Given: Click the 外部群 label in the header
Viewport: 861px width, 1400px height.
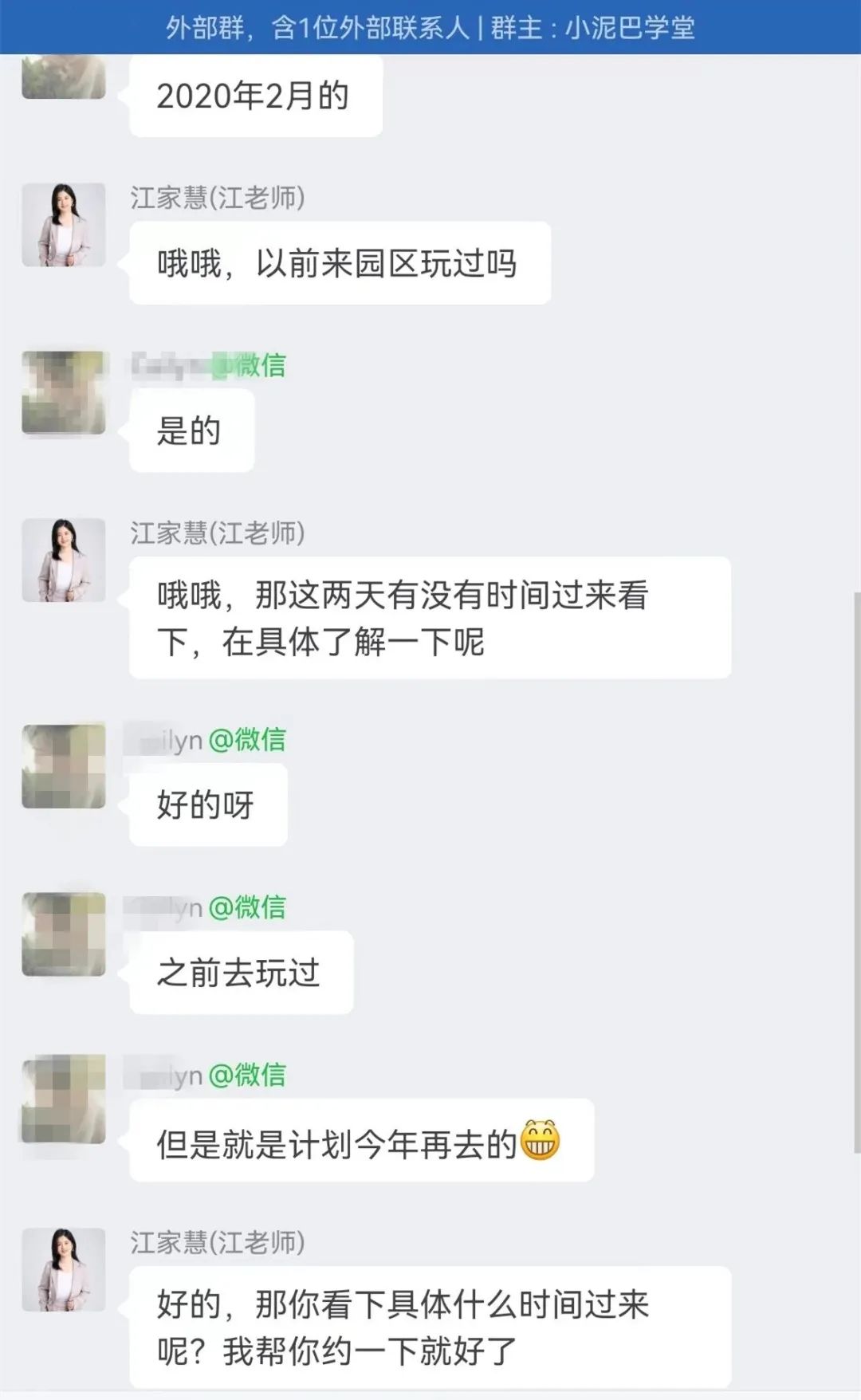Looking at the screenshot, I should pos(202,29).
